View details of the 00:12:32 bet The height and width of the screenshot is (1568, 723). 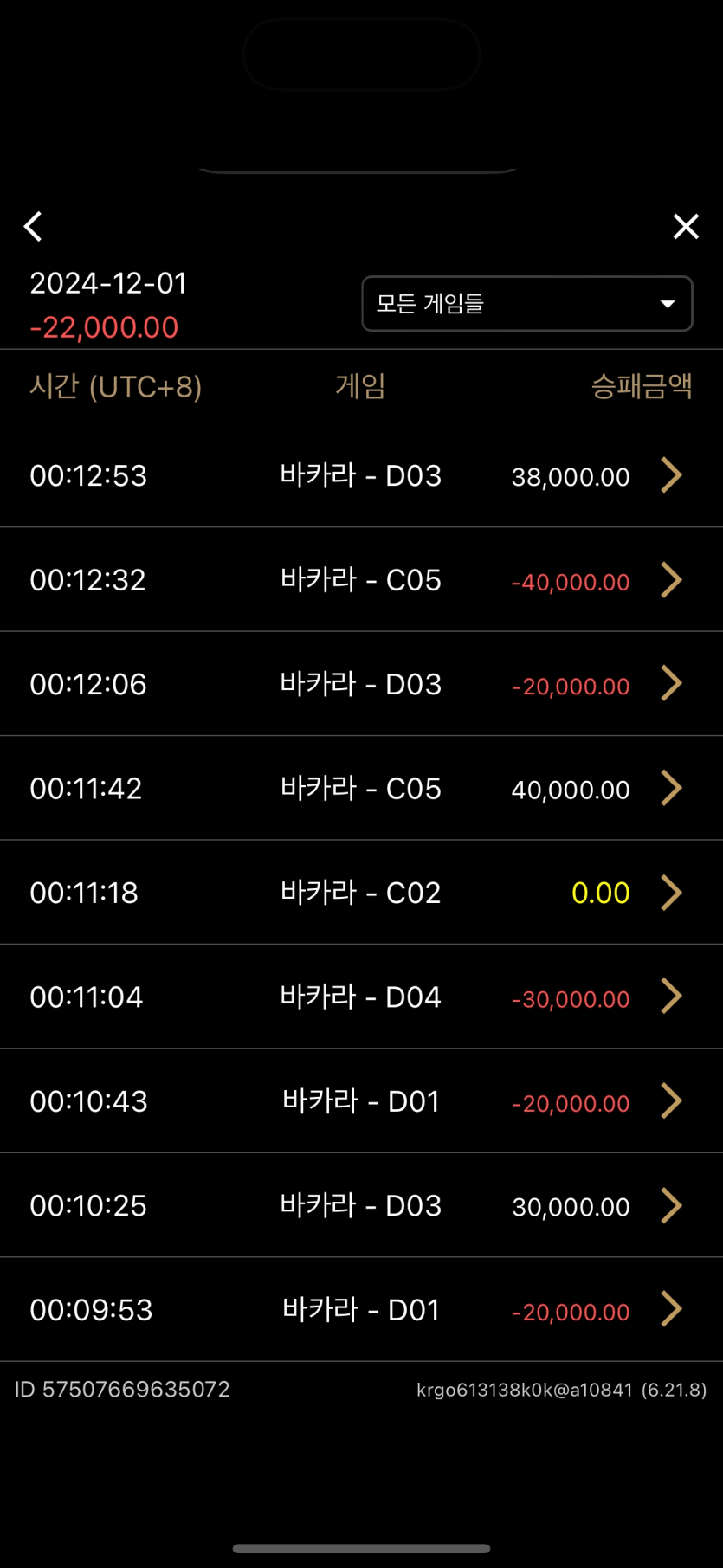click(x=671, y=580)
